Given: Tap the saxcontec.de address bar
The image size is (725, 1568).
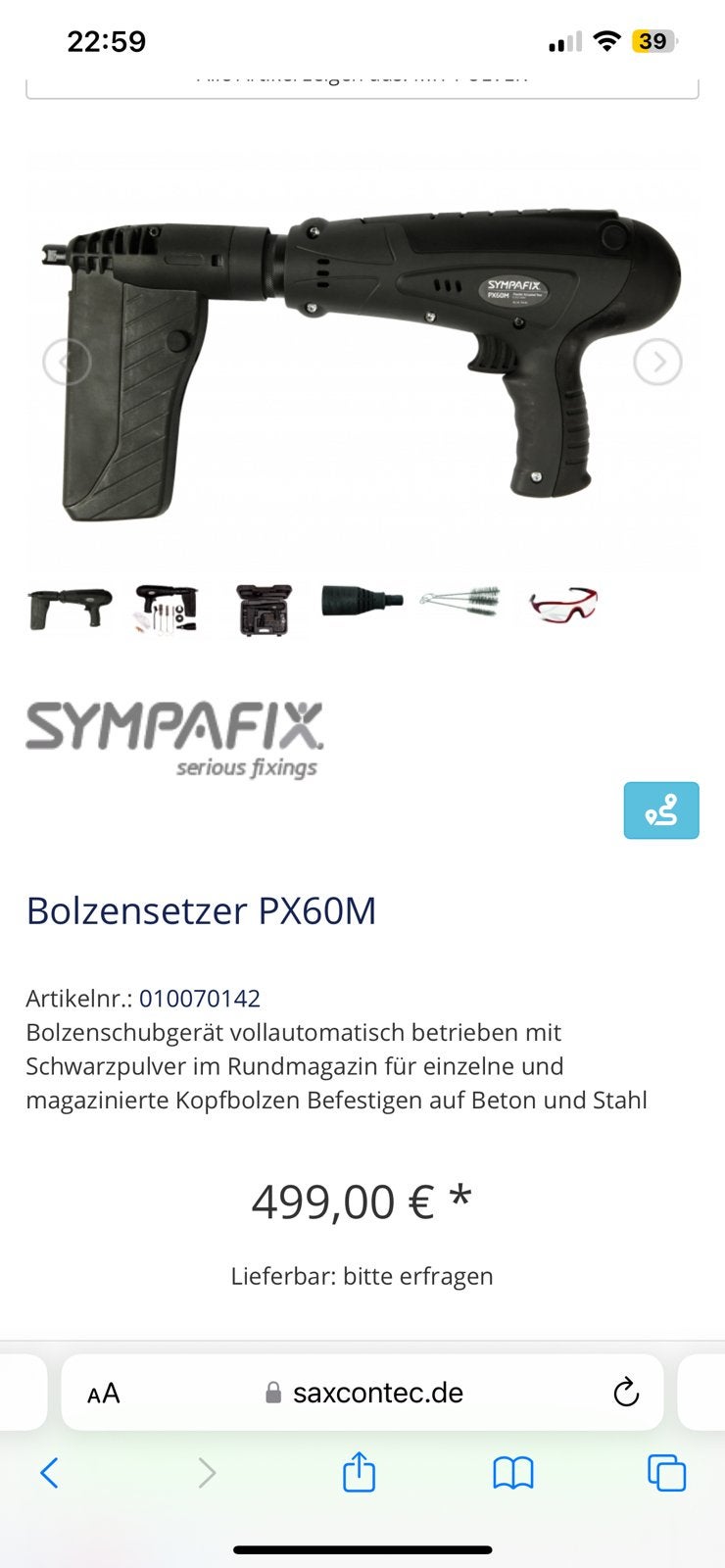Looking at the screenshot, I should pyautogui.click(x=362, y=1393).
